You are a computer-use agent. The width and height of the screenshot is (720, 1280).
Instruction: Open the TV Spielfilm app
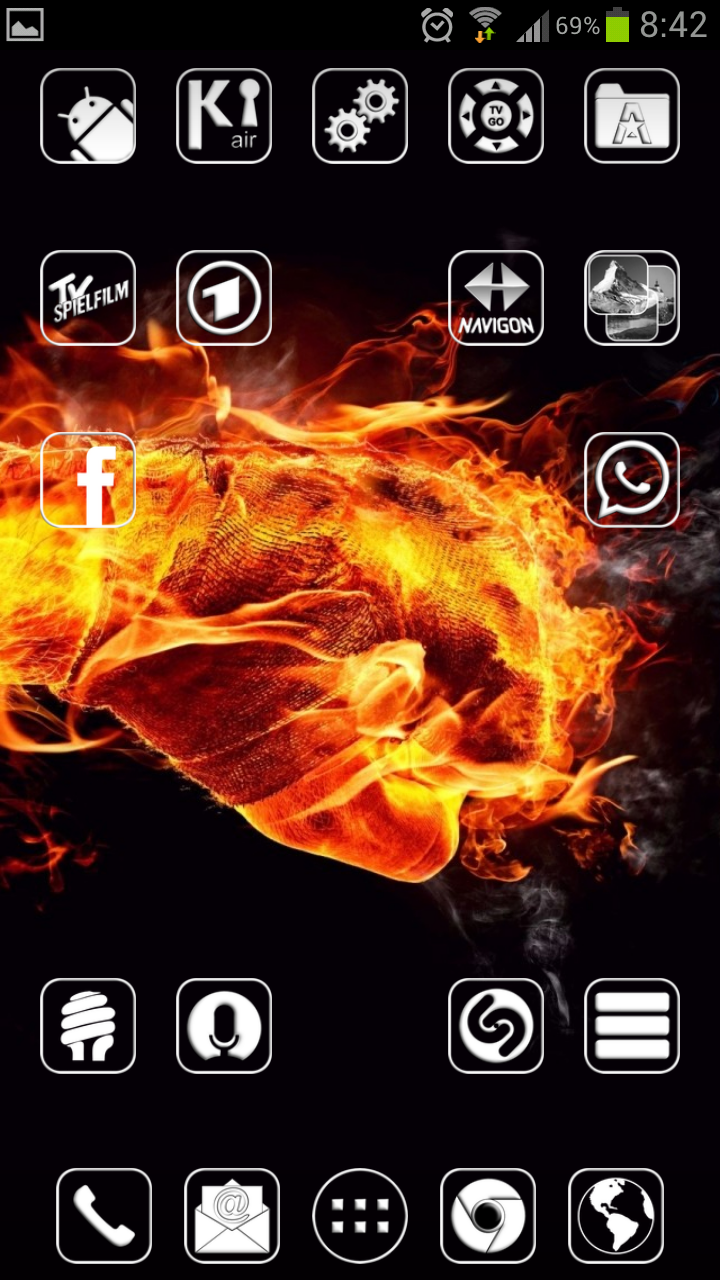pos(88,298)
